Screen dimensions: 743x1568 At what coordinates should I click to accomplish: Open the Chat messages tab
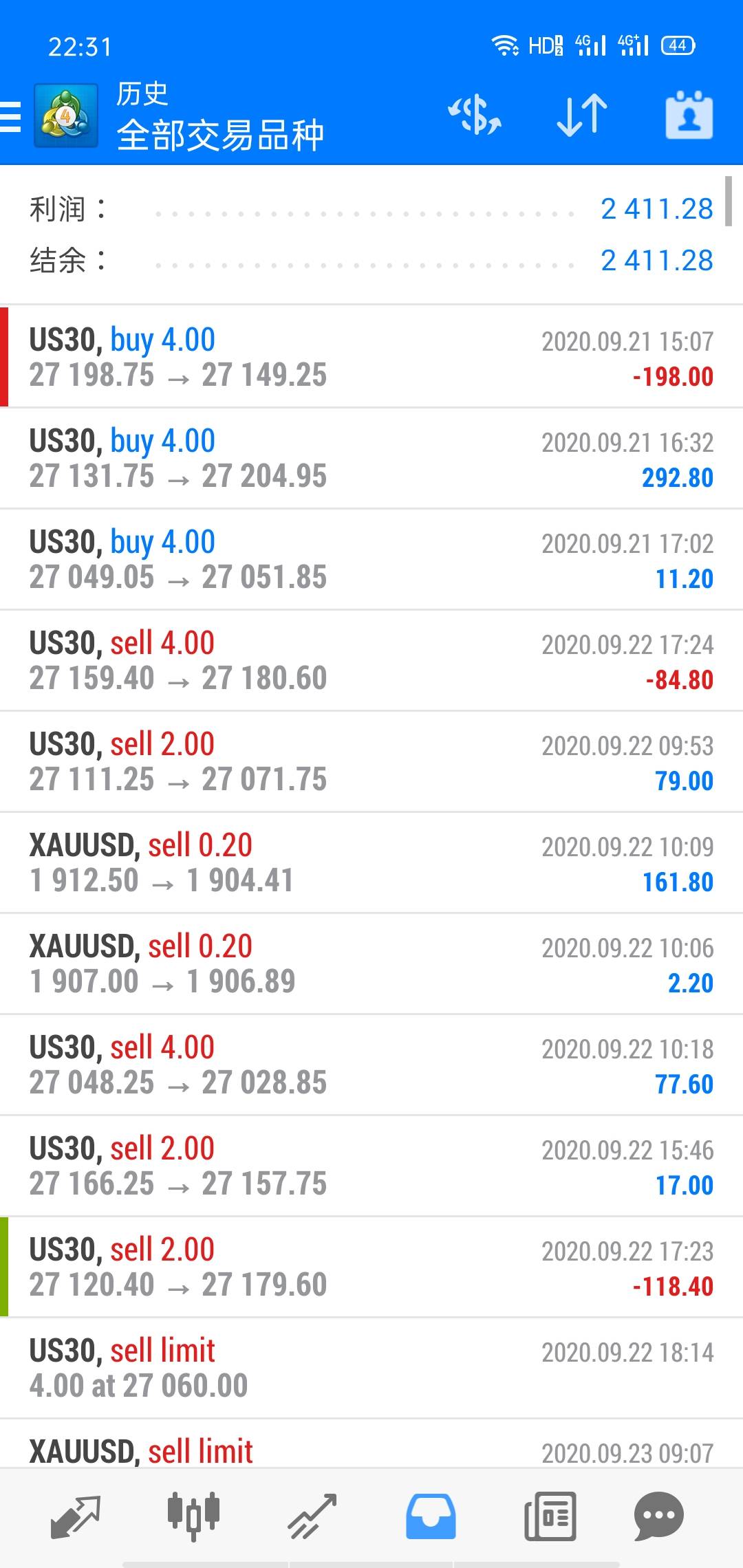658,1516
